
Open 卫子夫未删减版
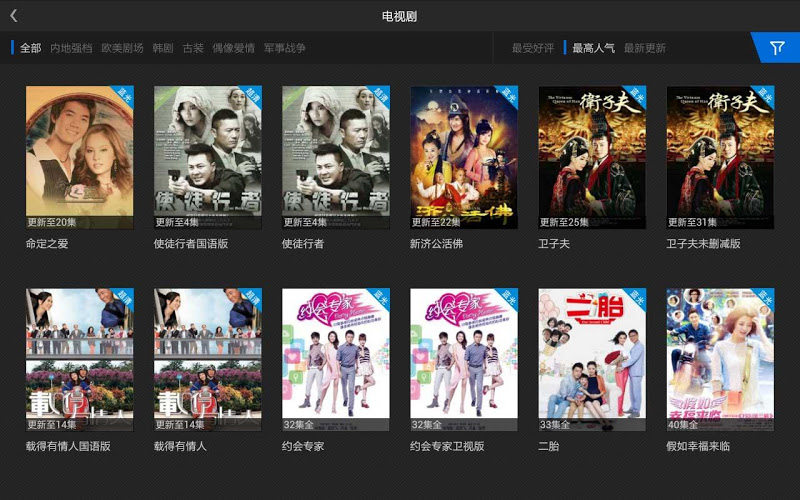[x=720, y=158]
